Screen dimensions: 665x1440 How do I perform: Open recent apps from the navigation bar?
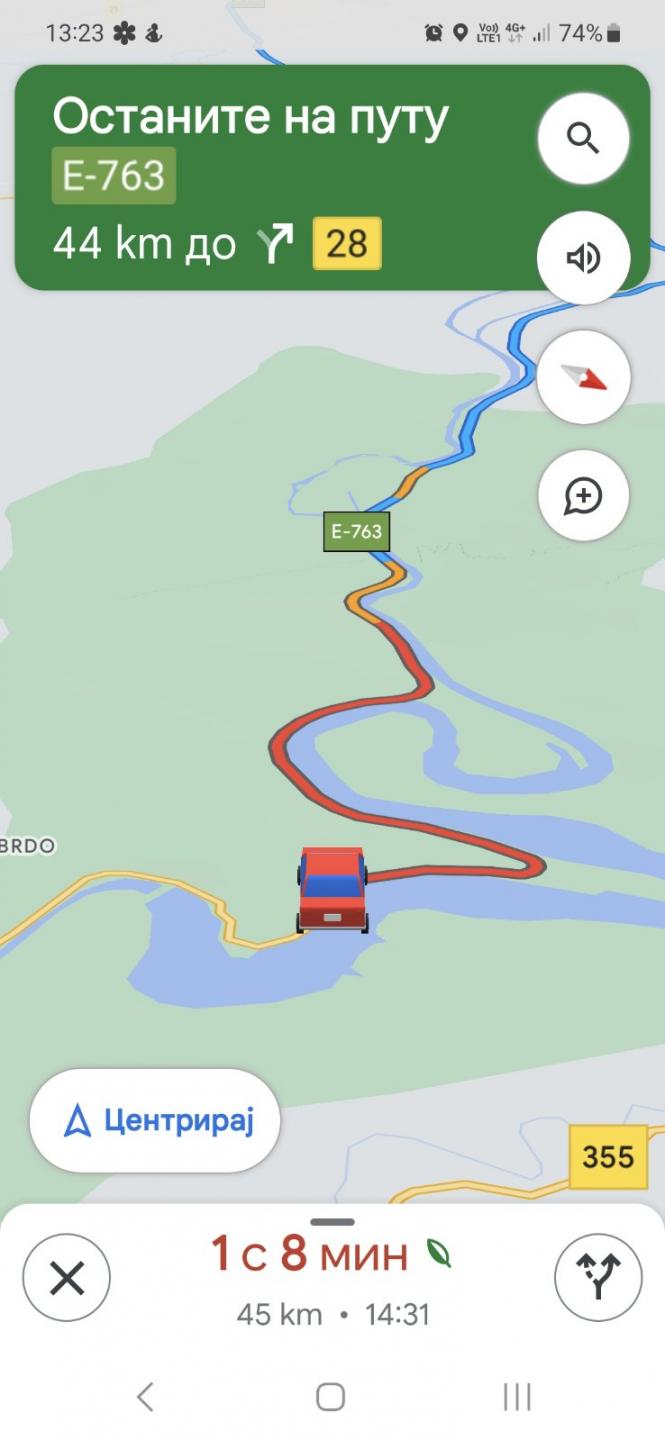[517, 1397]
